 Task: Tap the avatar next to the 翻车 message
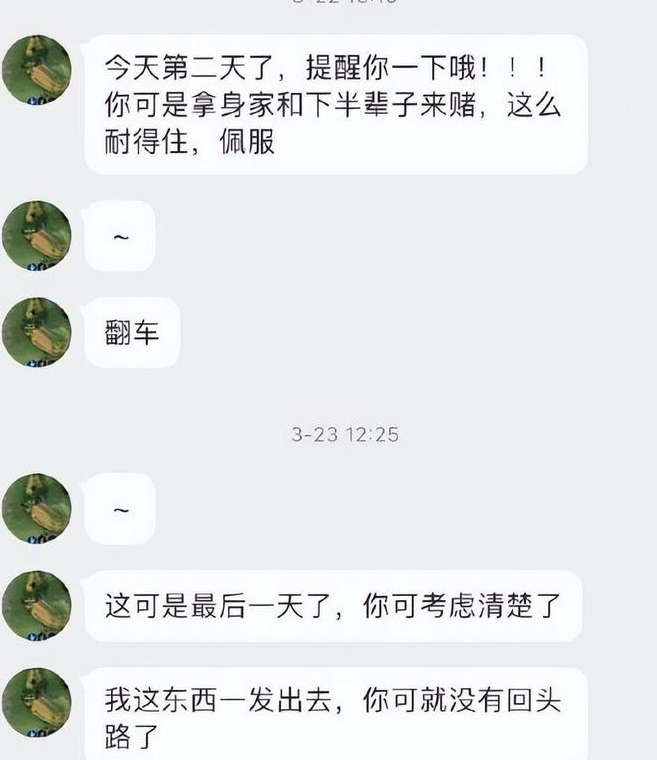pyautogui.click(x=36, y=332)
